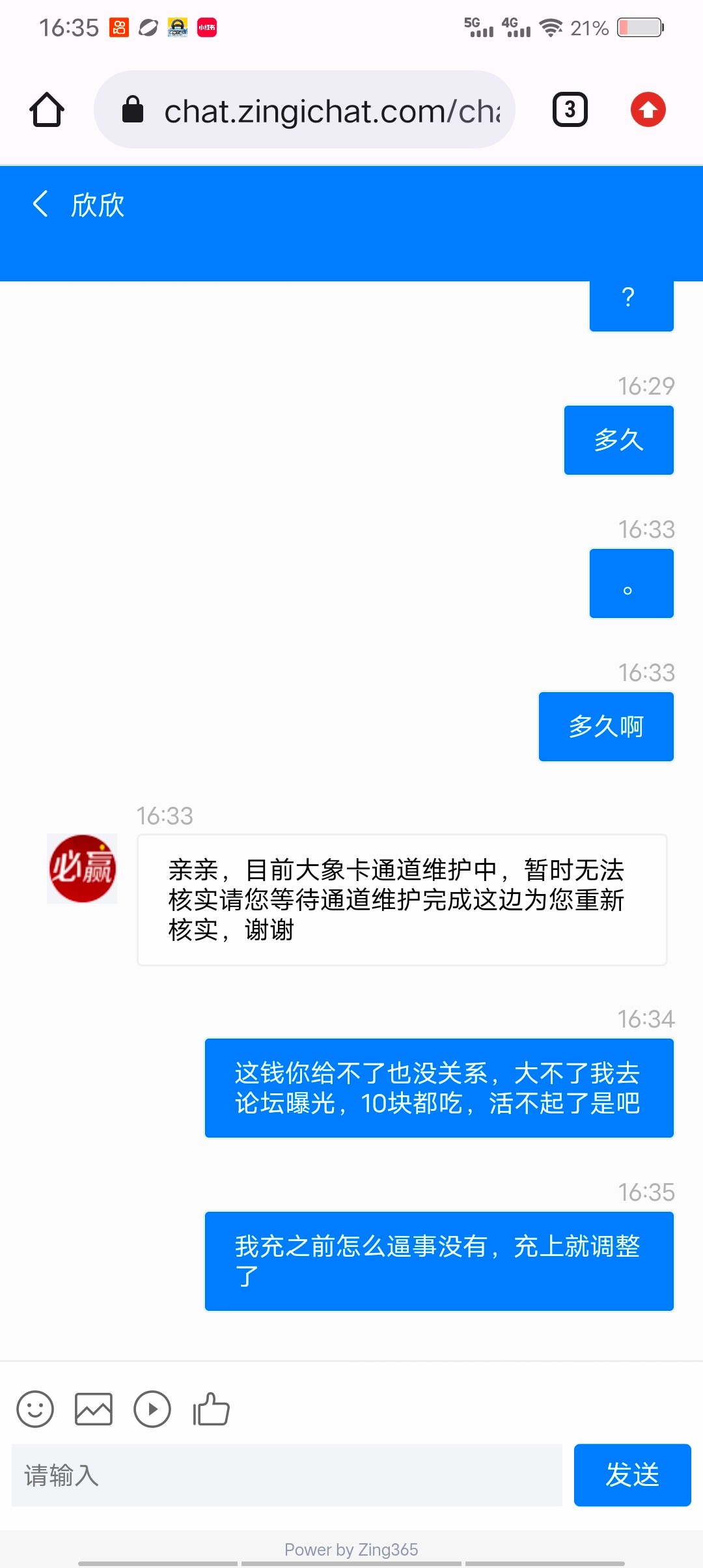Open the emoji picker icon
Image resolution: width=703 pixels, height=1568 pixels.
[x=35, y=1409]
